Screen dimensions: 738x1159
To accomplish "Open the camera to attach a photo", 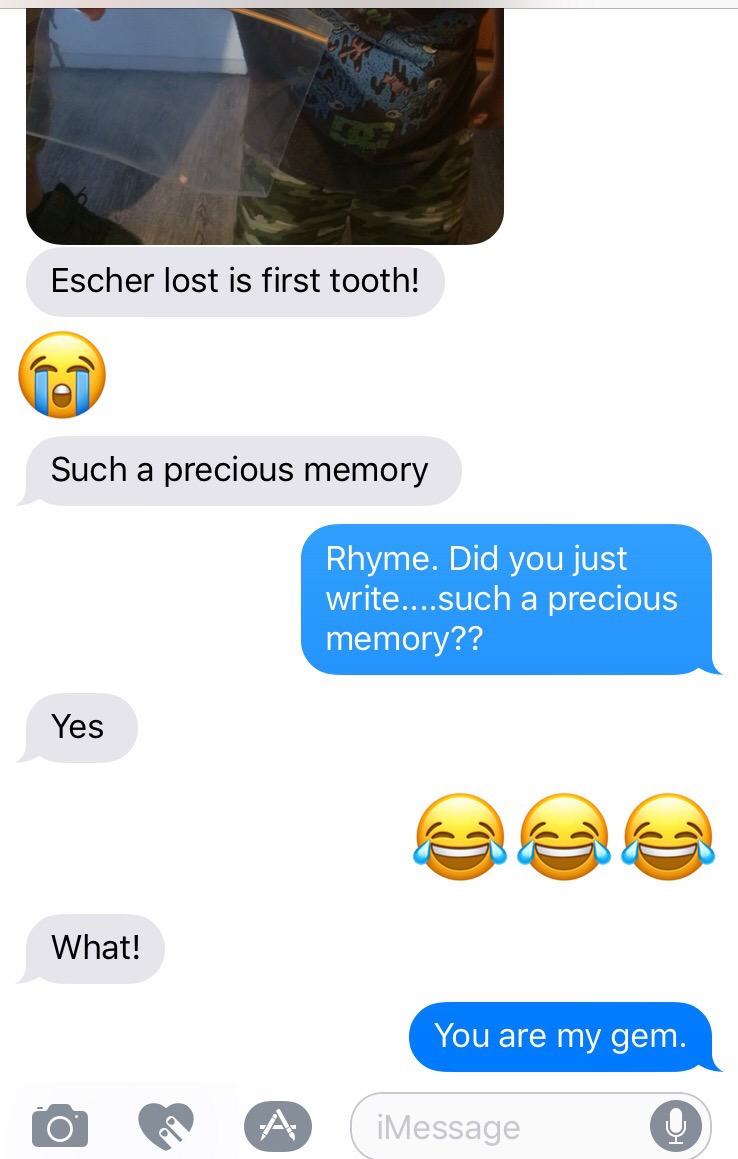I will (x=59, y=1126).
